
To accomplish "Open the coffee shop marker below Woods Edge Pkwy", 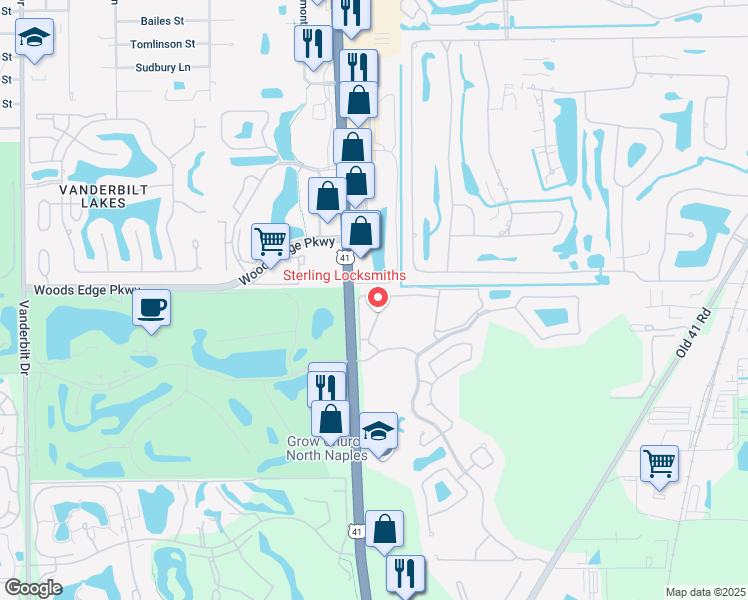I will click(151, 308).
